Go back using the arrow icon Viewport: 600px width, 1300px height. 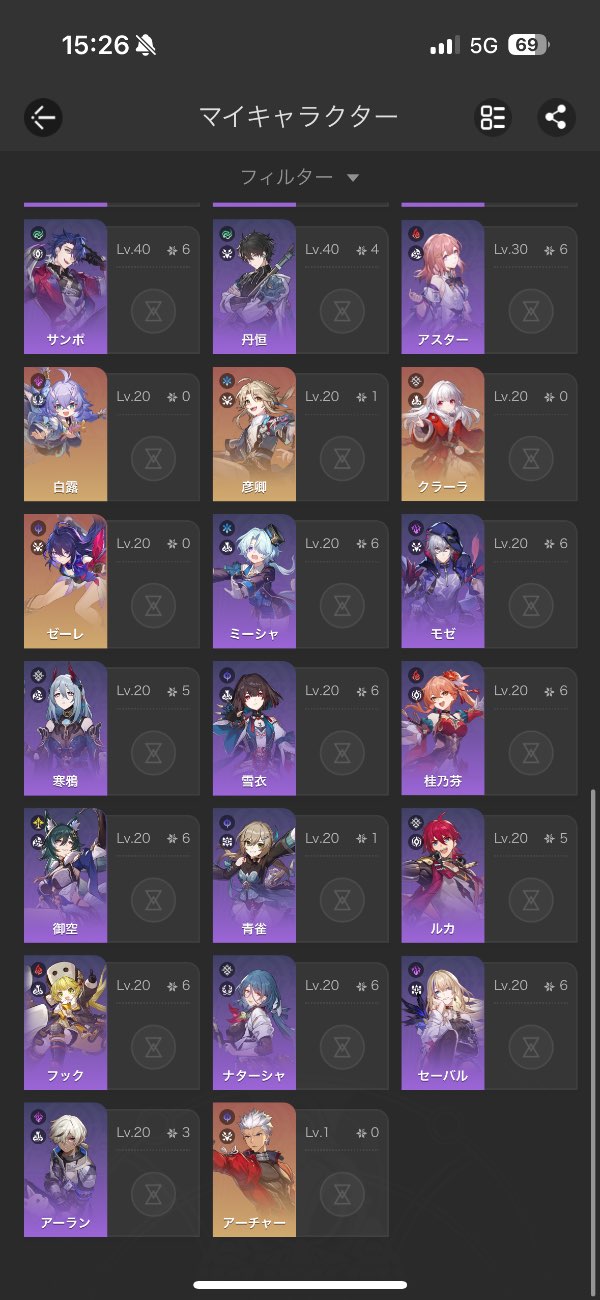pos(43,118)
